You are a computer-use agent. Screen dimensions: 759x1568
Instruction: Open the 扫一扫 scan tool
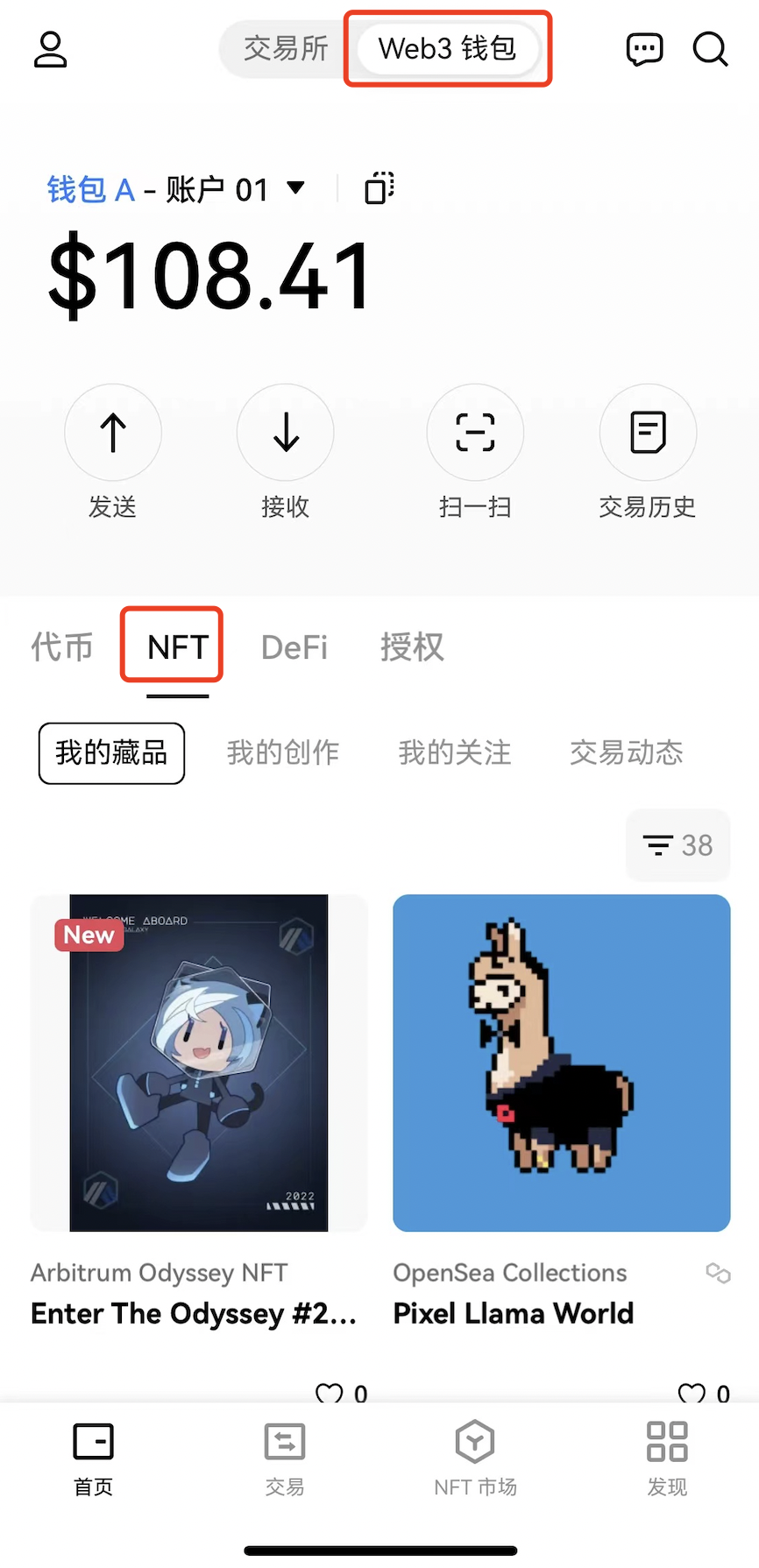pyautogui.click(x=474, y=432)
